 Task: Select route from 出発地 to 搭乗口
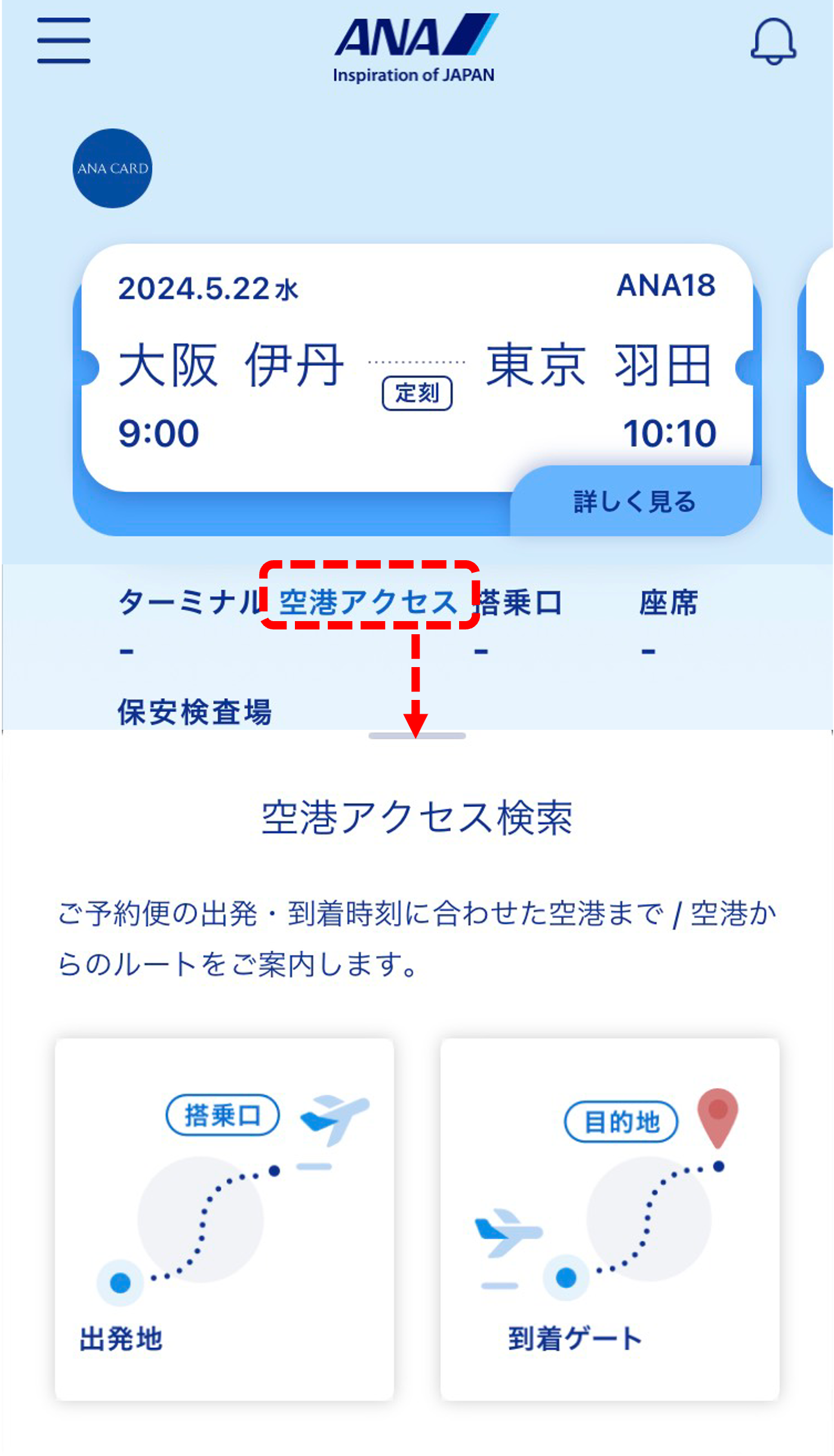pos(224,1218)
